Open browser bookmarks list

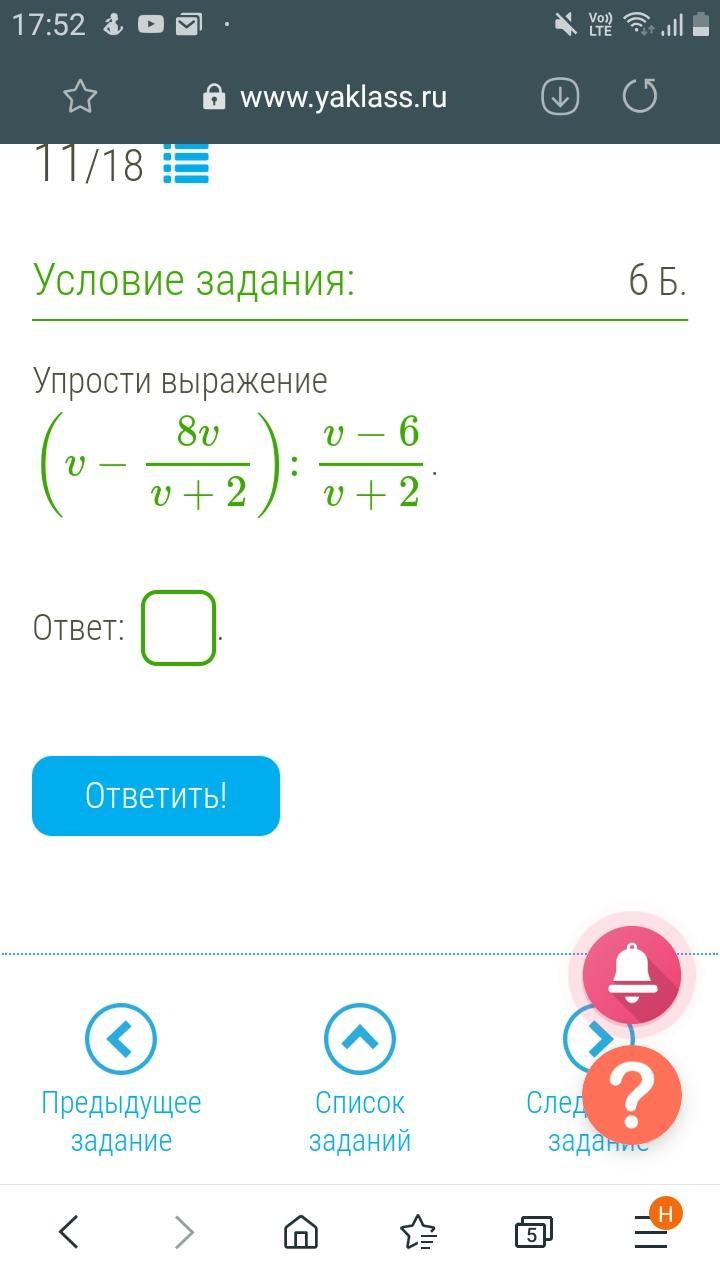click(x=418, y=1232)
